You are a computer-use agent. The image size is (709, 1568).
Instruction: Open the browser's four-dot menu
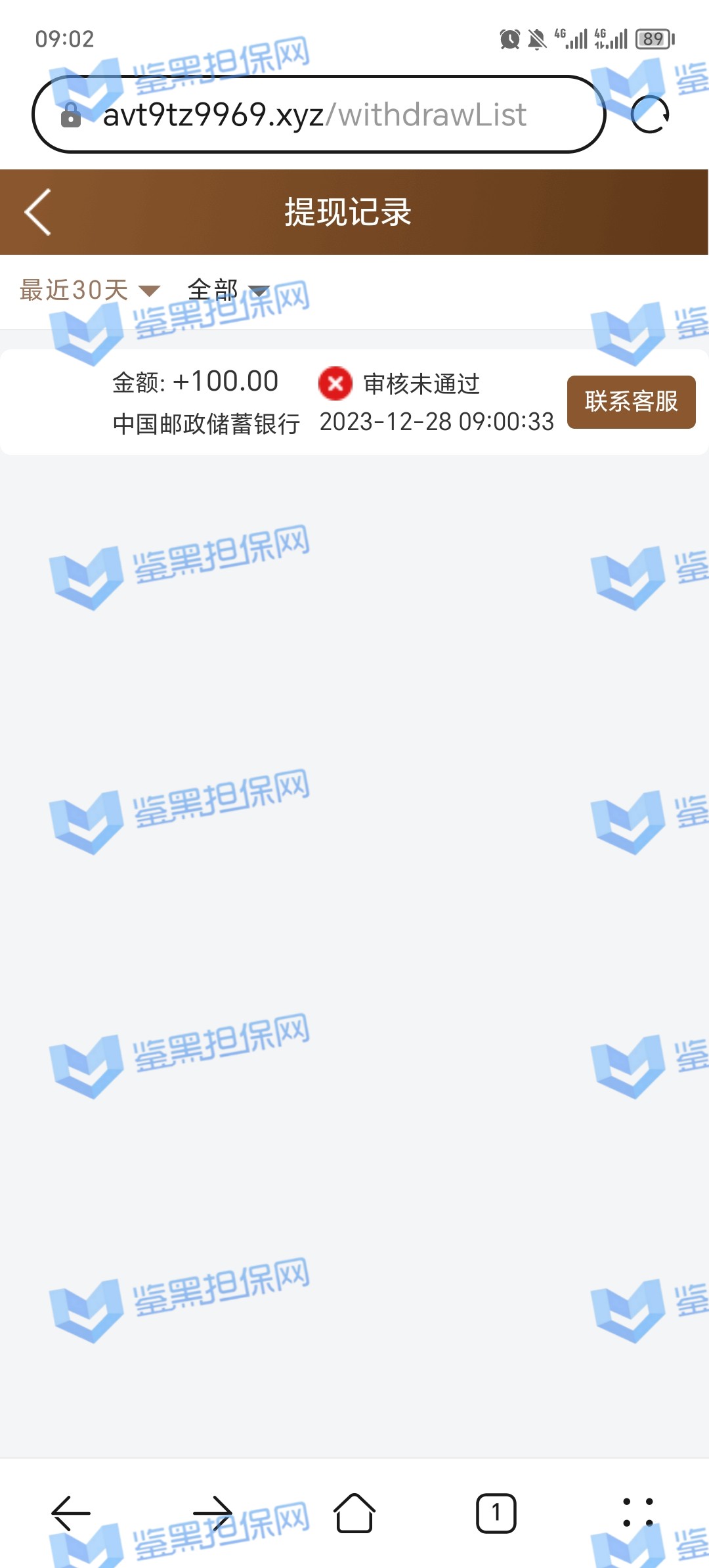pyautogui.click(x=637, y=1513)
